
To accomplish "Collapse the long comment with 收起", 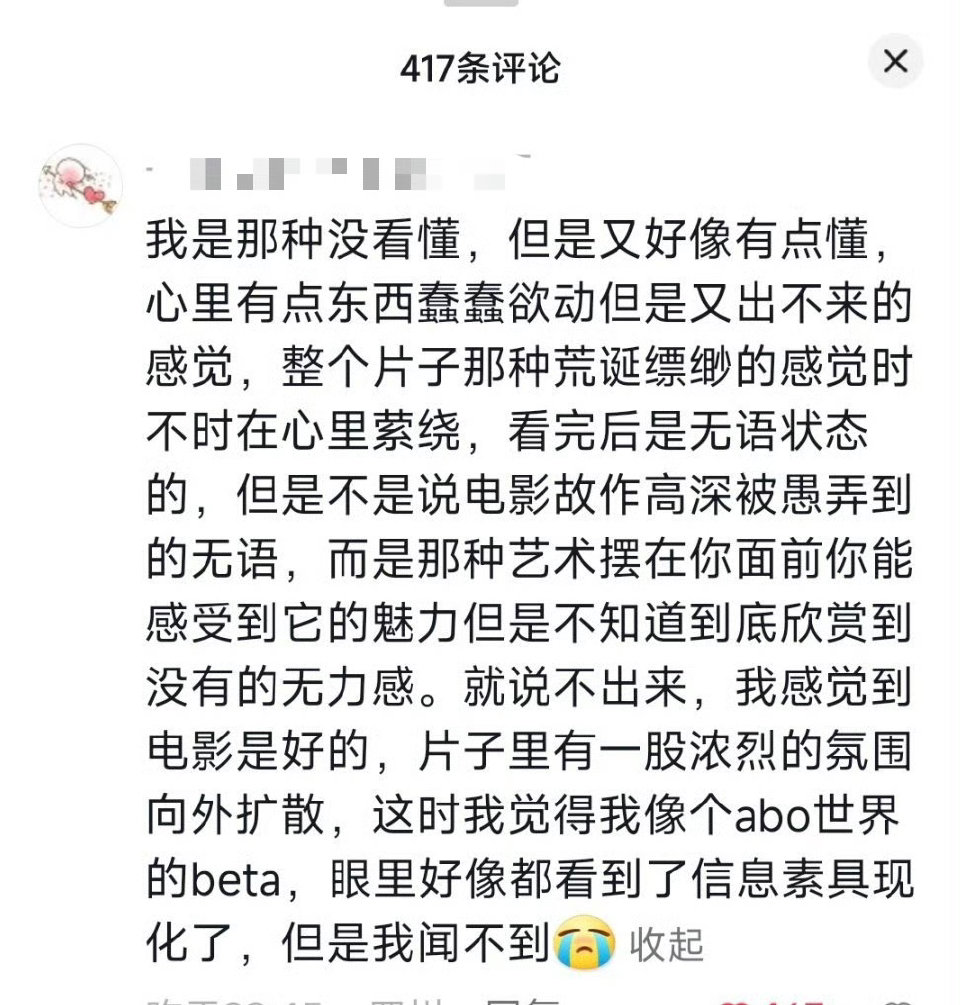I will point(667,943).
